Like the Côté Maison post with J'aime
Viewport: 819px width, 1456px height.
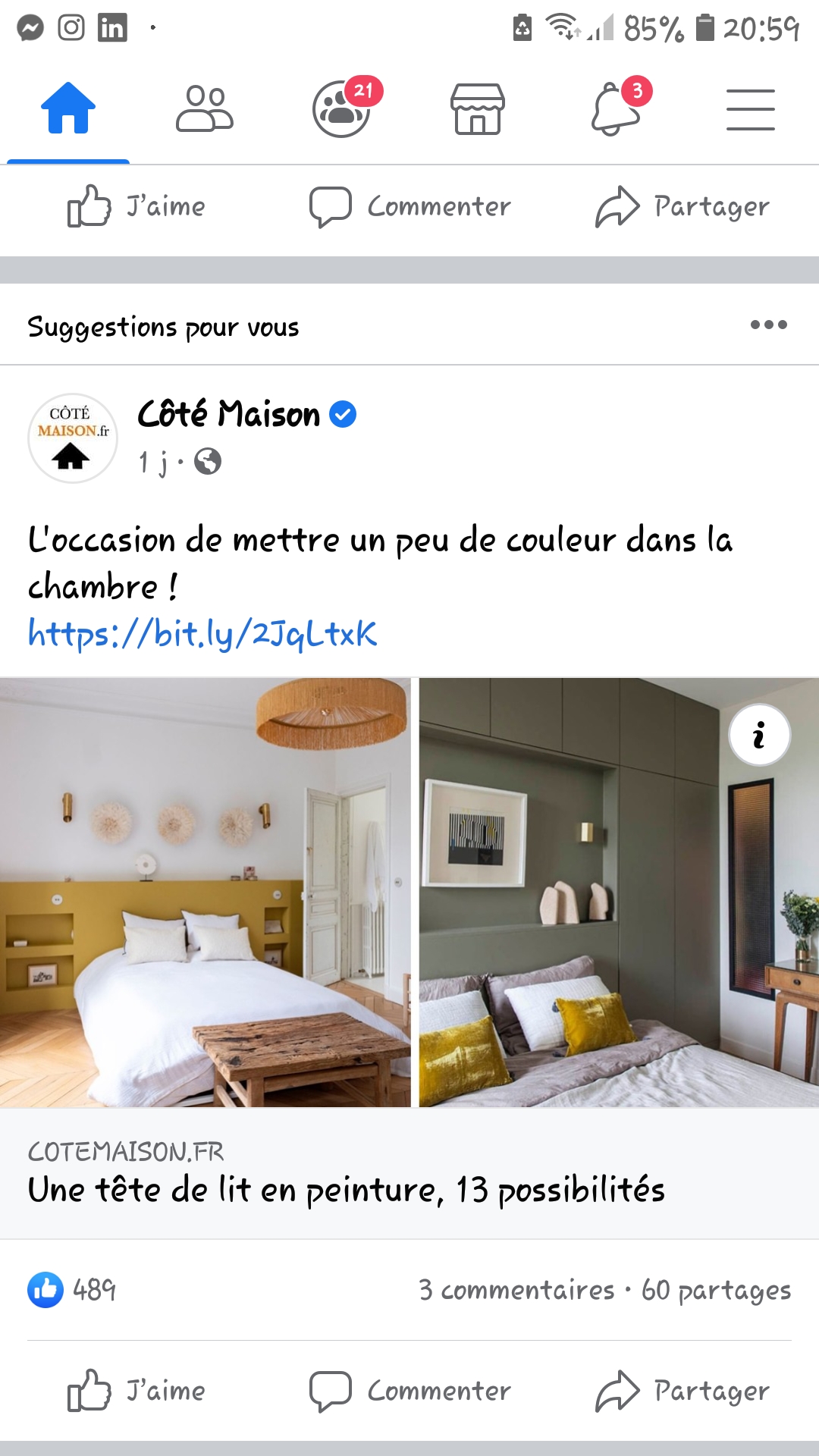point(137,1391)
